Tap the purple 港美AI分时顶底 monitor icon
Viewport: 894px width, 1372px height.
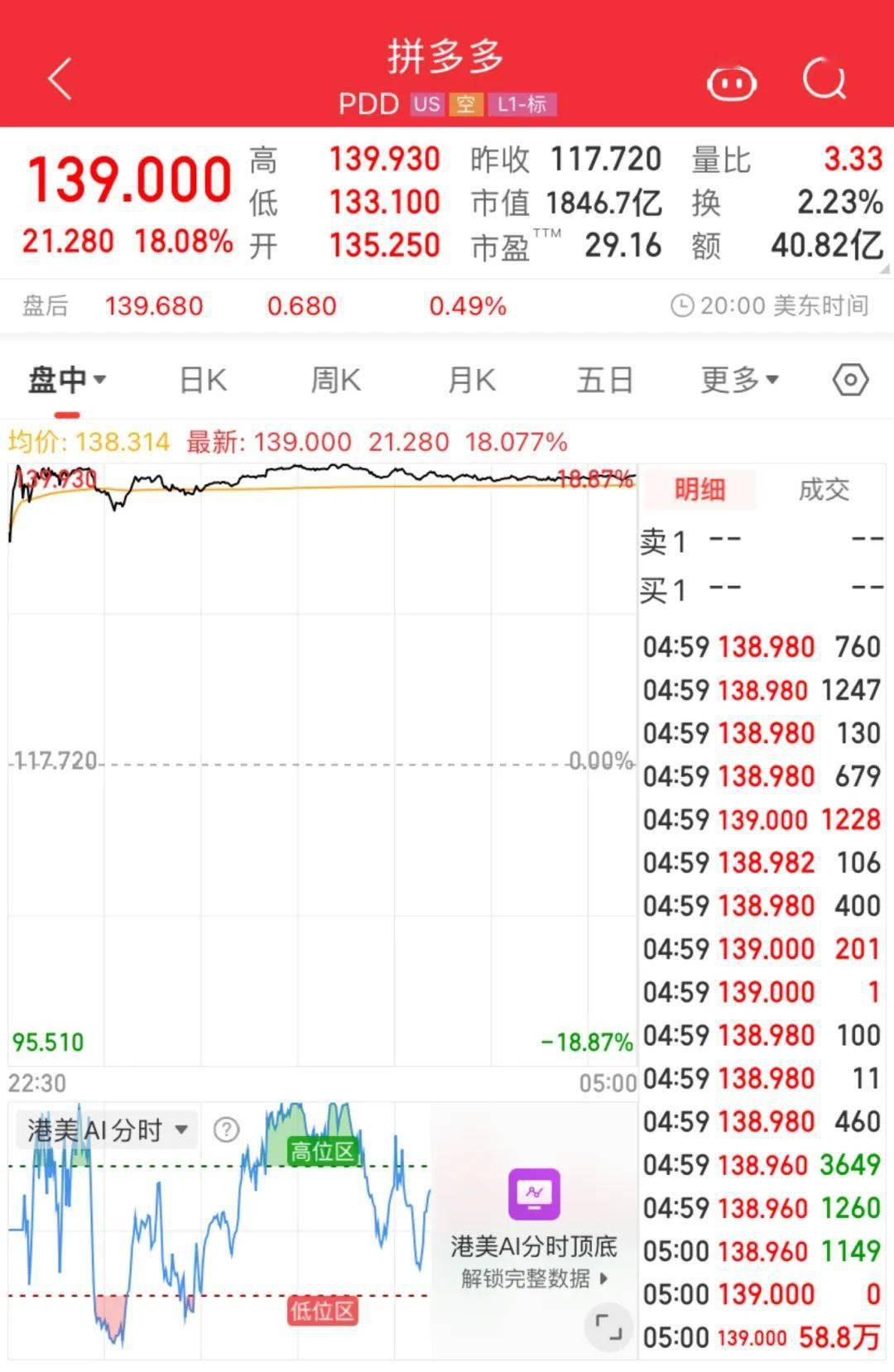pyautogui.click(x=534, y=1192)
